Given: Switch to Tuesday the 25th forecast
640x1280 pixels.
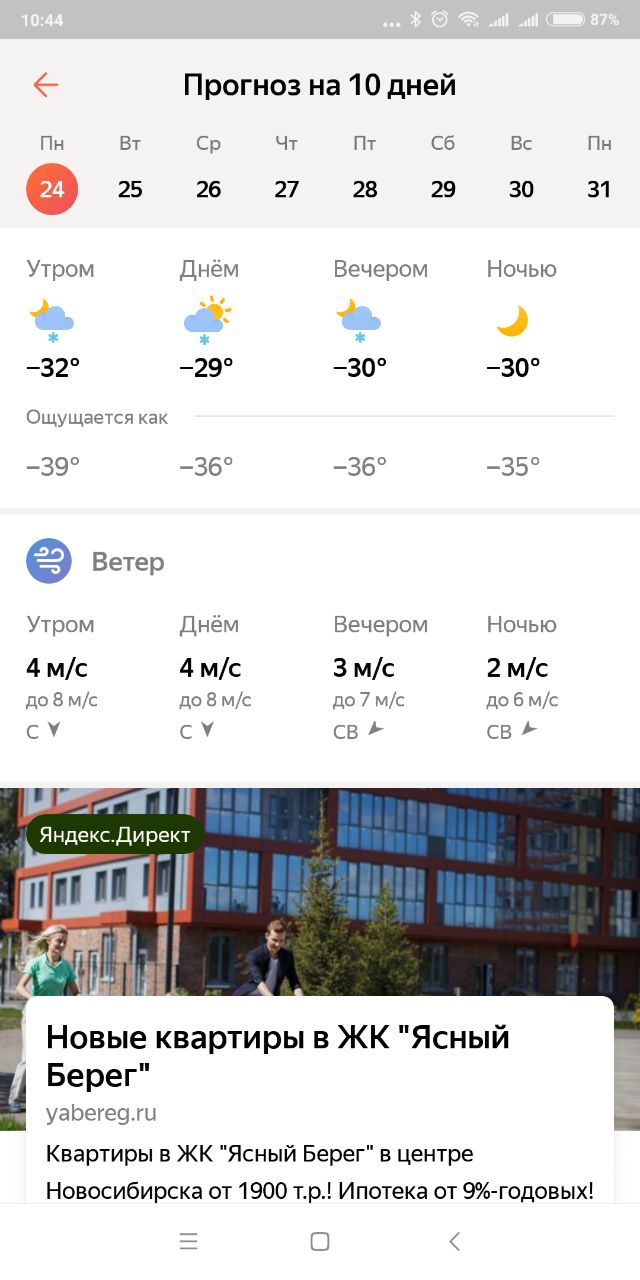Looking at the screenshot, I should pyautogui.click(x=130, y=188).
